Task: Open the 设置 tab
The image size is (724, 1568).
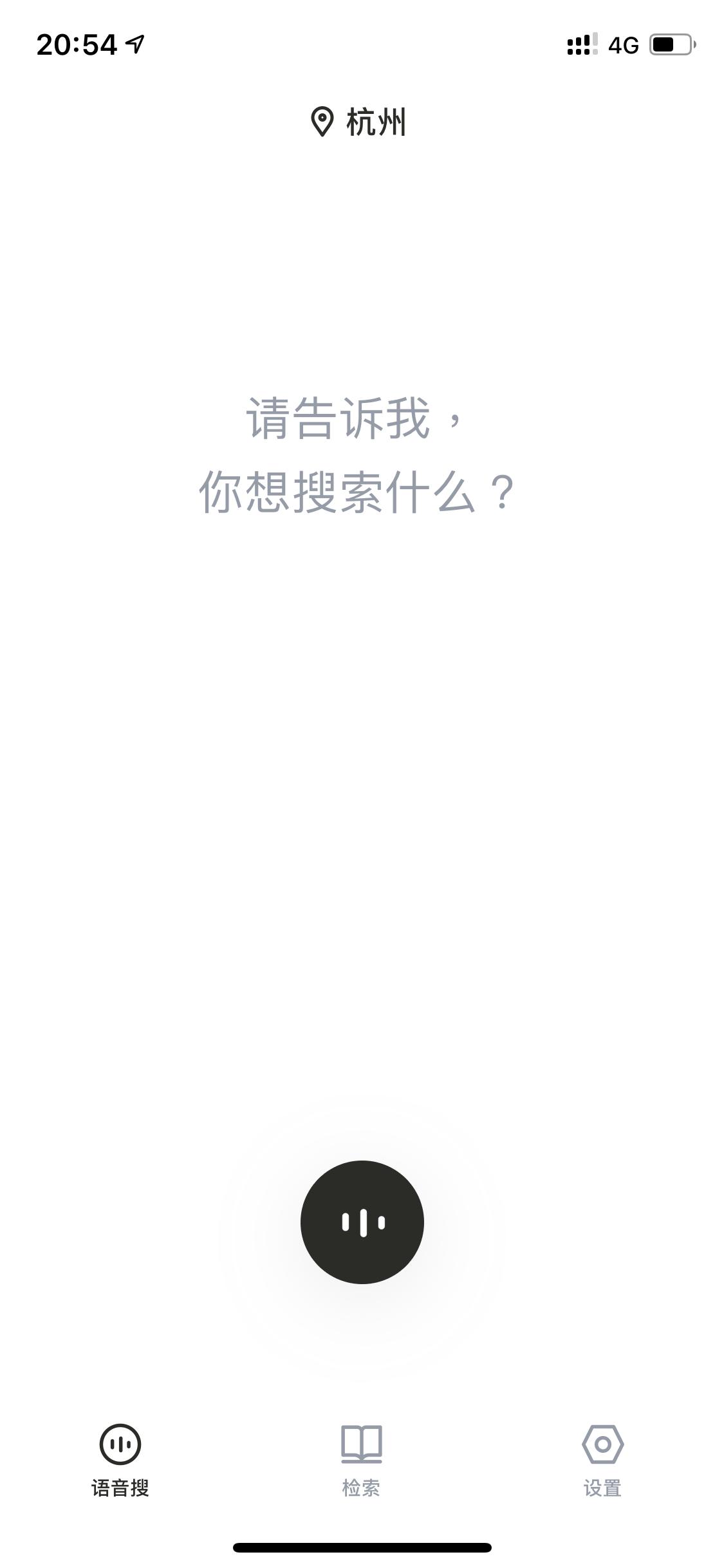Action: click(602, 1461)
